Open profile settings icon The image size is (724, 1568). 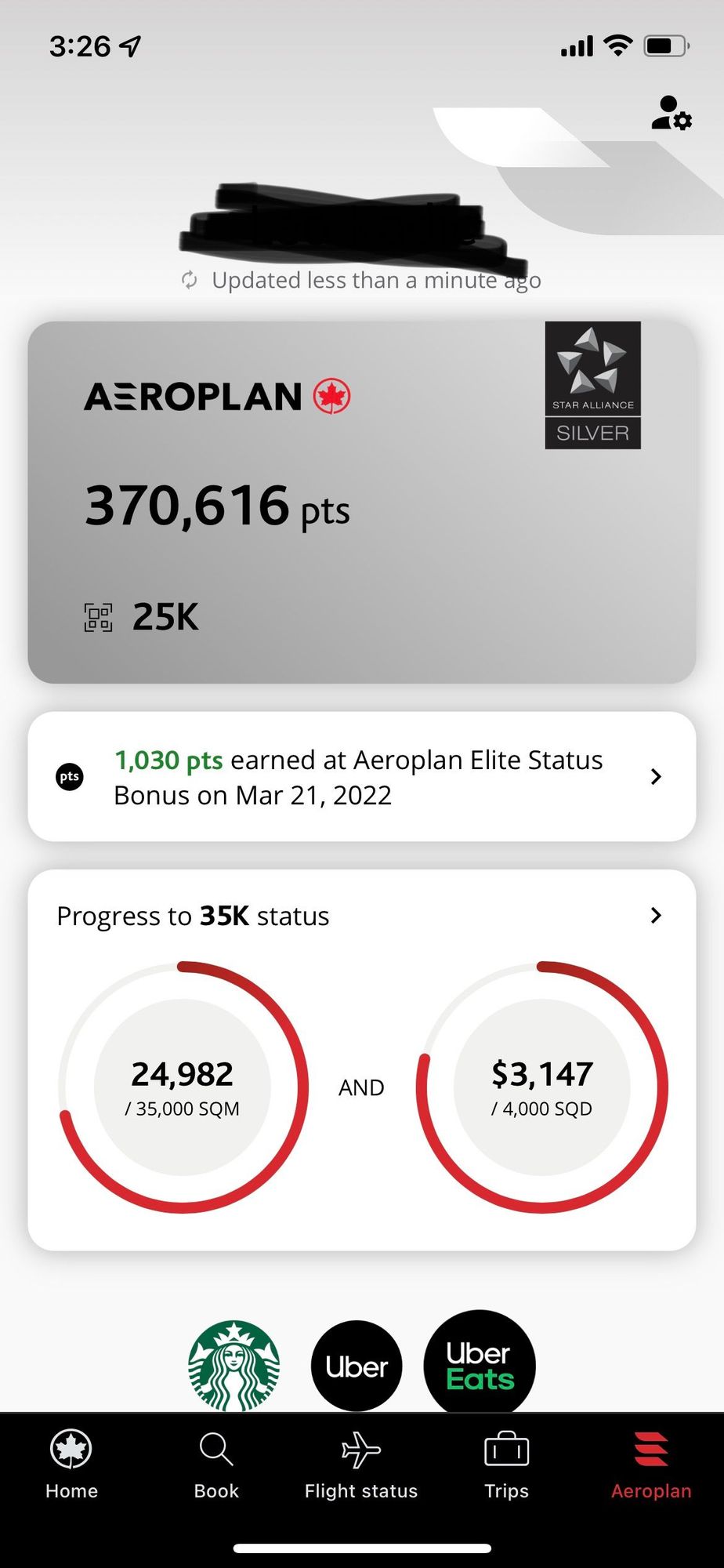(672, 114)
